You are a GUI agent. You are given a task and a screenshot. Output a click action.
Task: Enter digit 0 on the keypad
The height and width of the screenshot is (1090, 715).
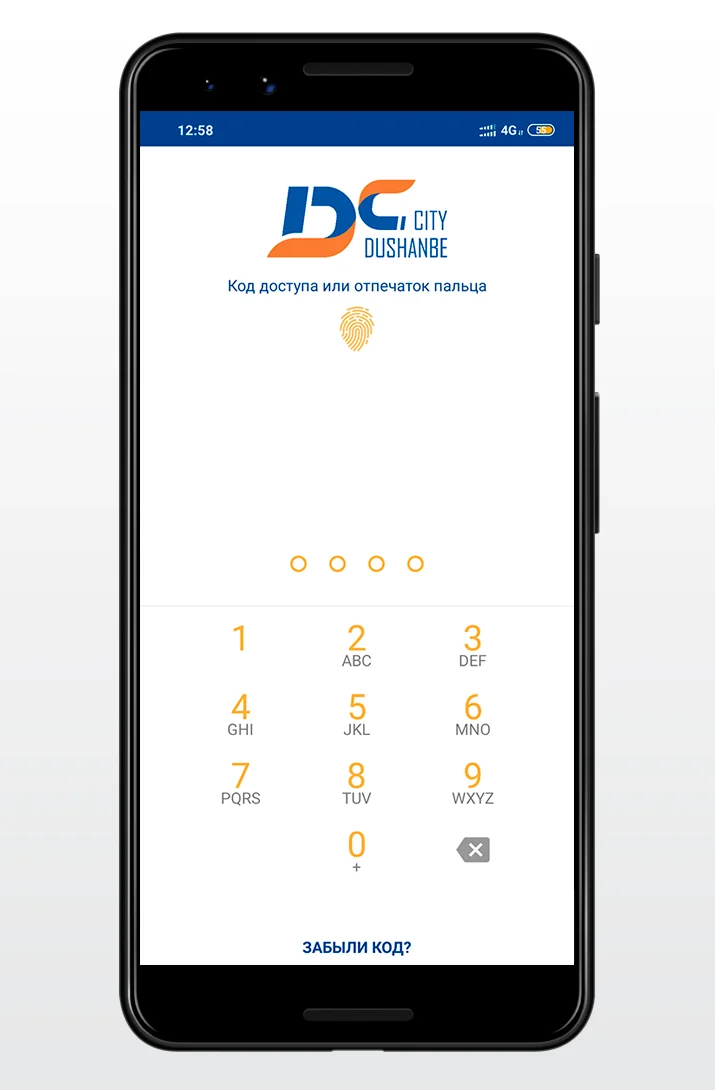pos(357,851)
